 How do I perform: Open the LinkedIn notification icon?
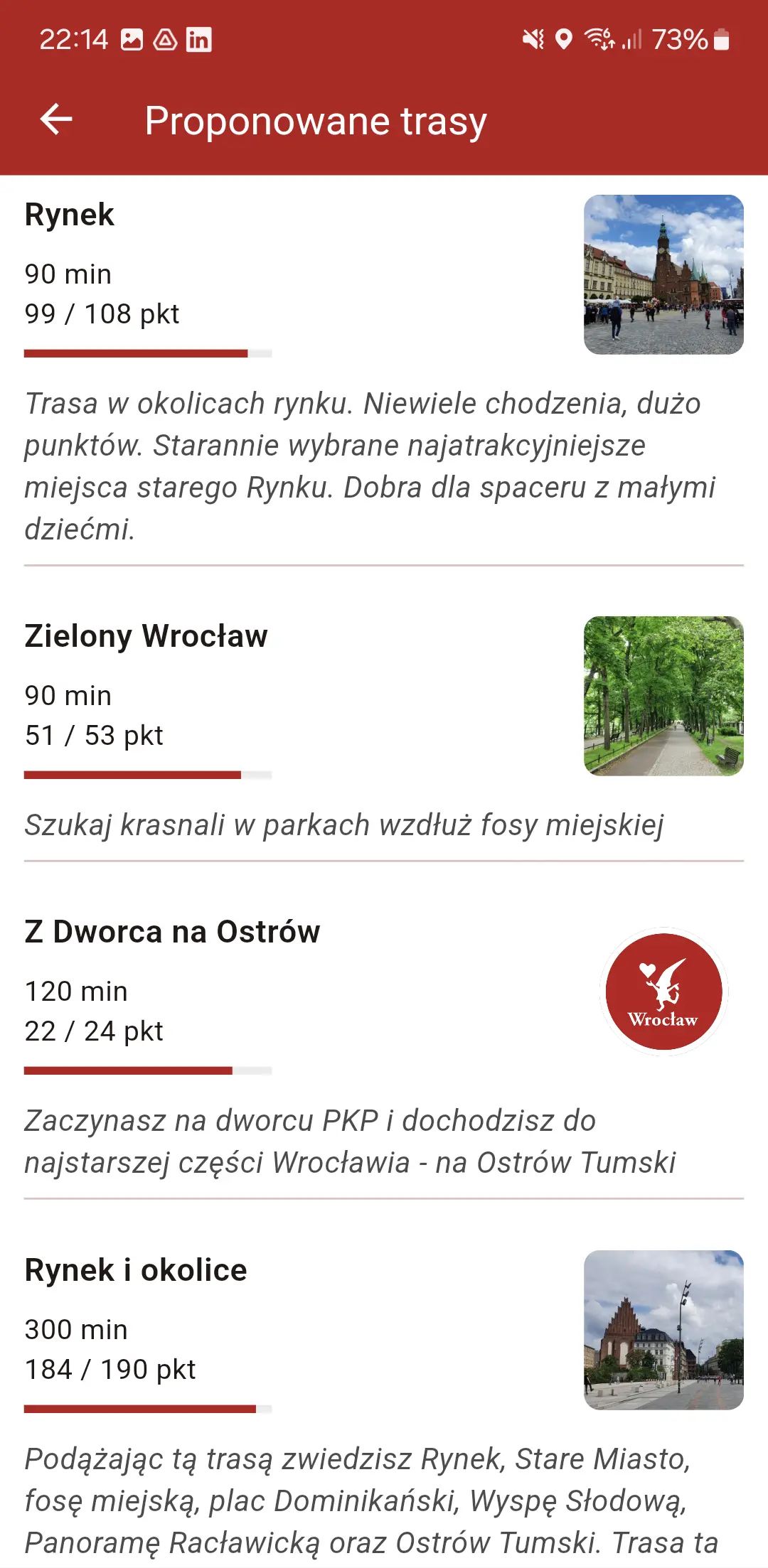[x=201, y=39]
